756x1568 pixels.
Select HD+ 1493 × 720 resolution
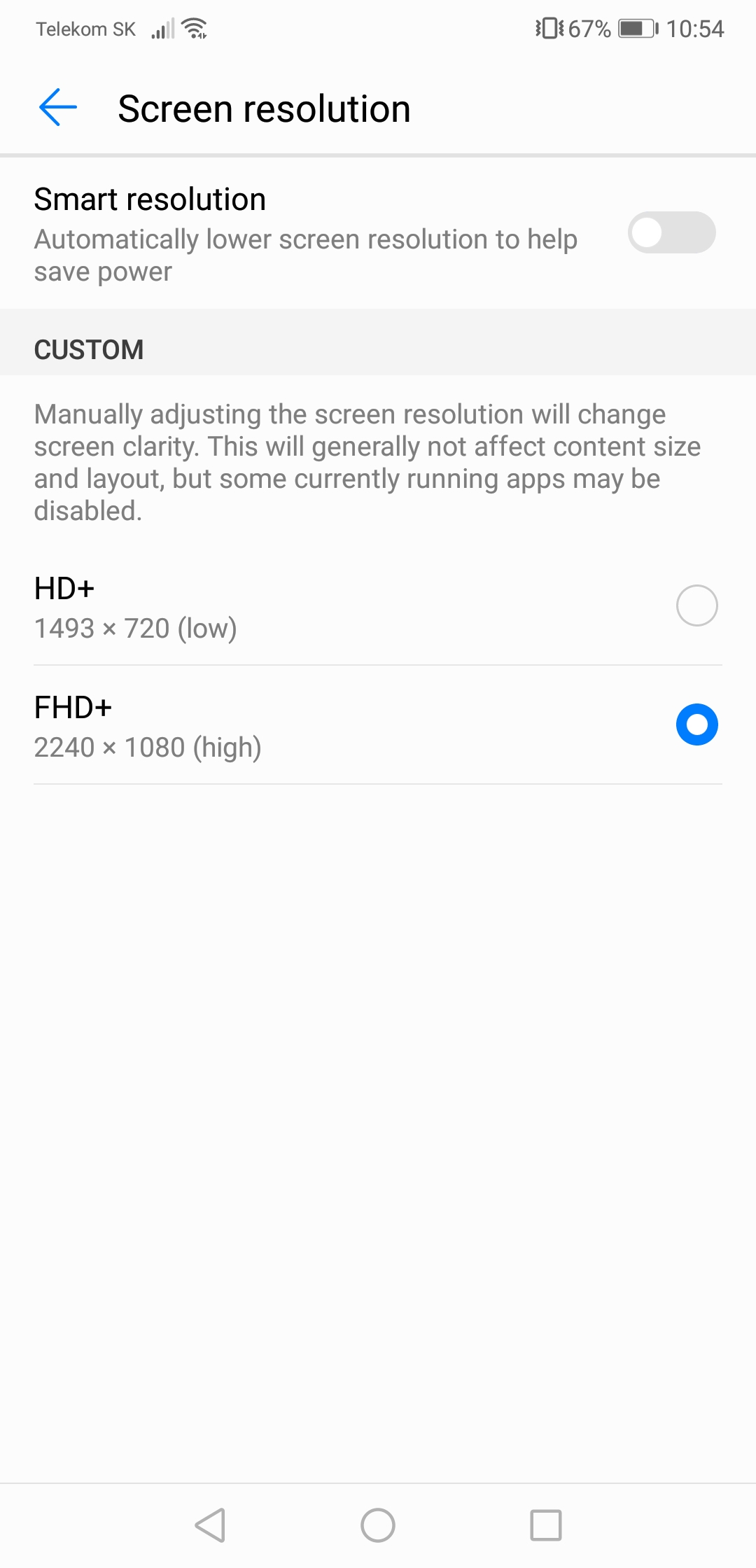point(378,606)
